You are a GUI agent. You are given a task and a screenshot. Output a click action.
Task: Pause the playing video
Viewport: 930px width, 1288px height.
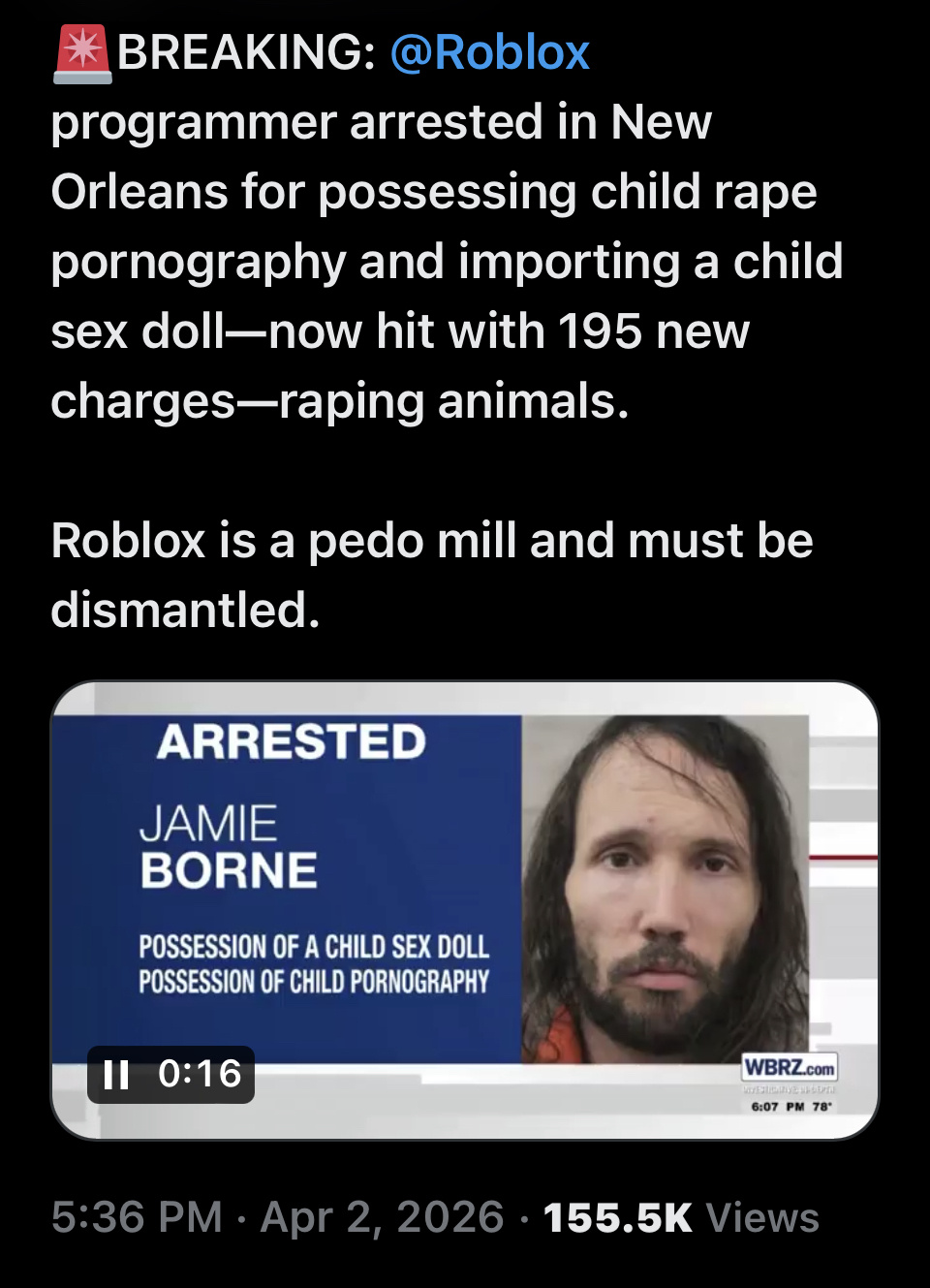[116, 1074]
